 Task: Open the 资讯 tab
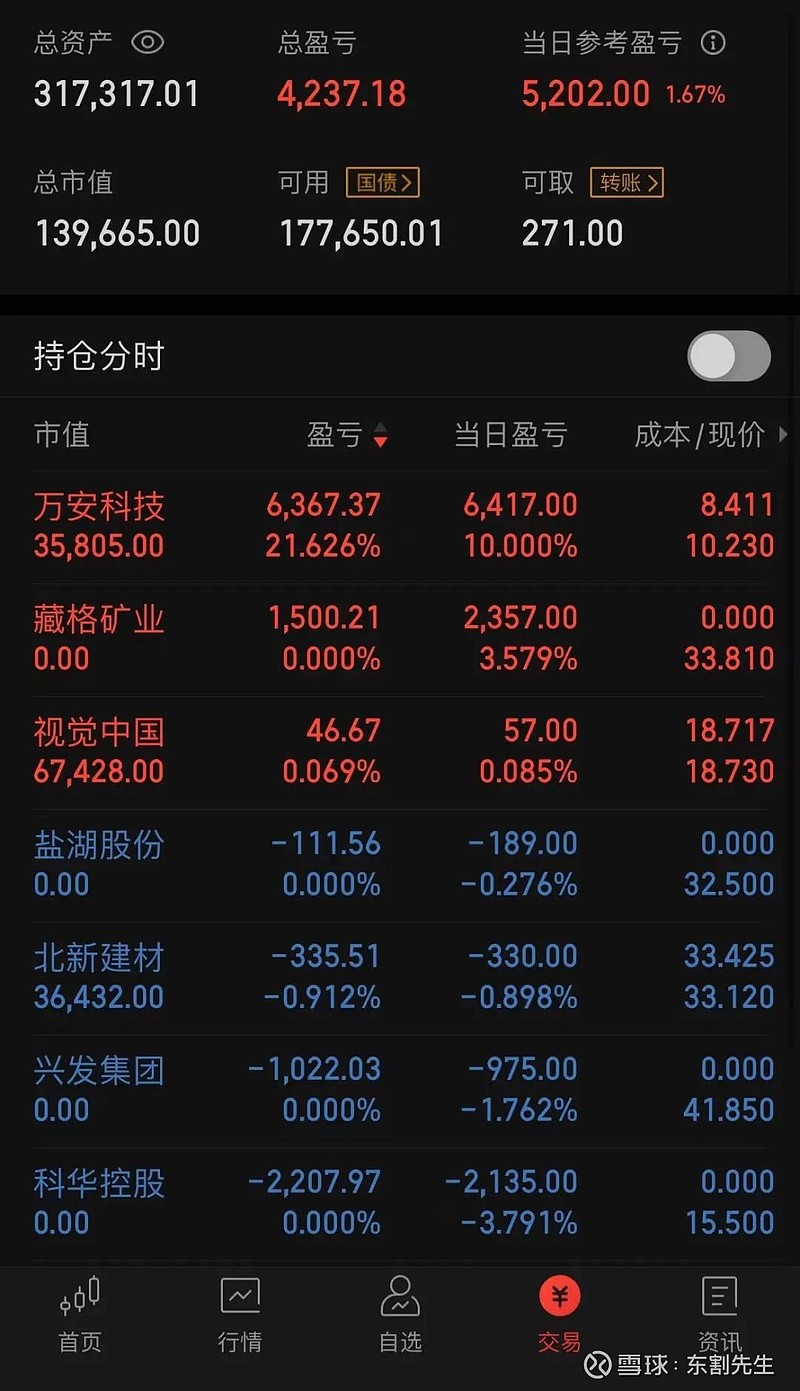click(x=720, y=1315)
